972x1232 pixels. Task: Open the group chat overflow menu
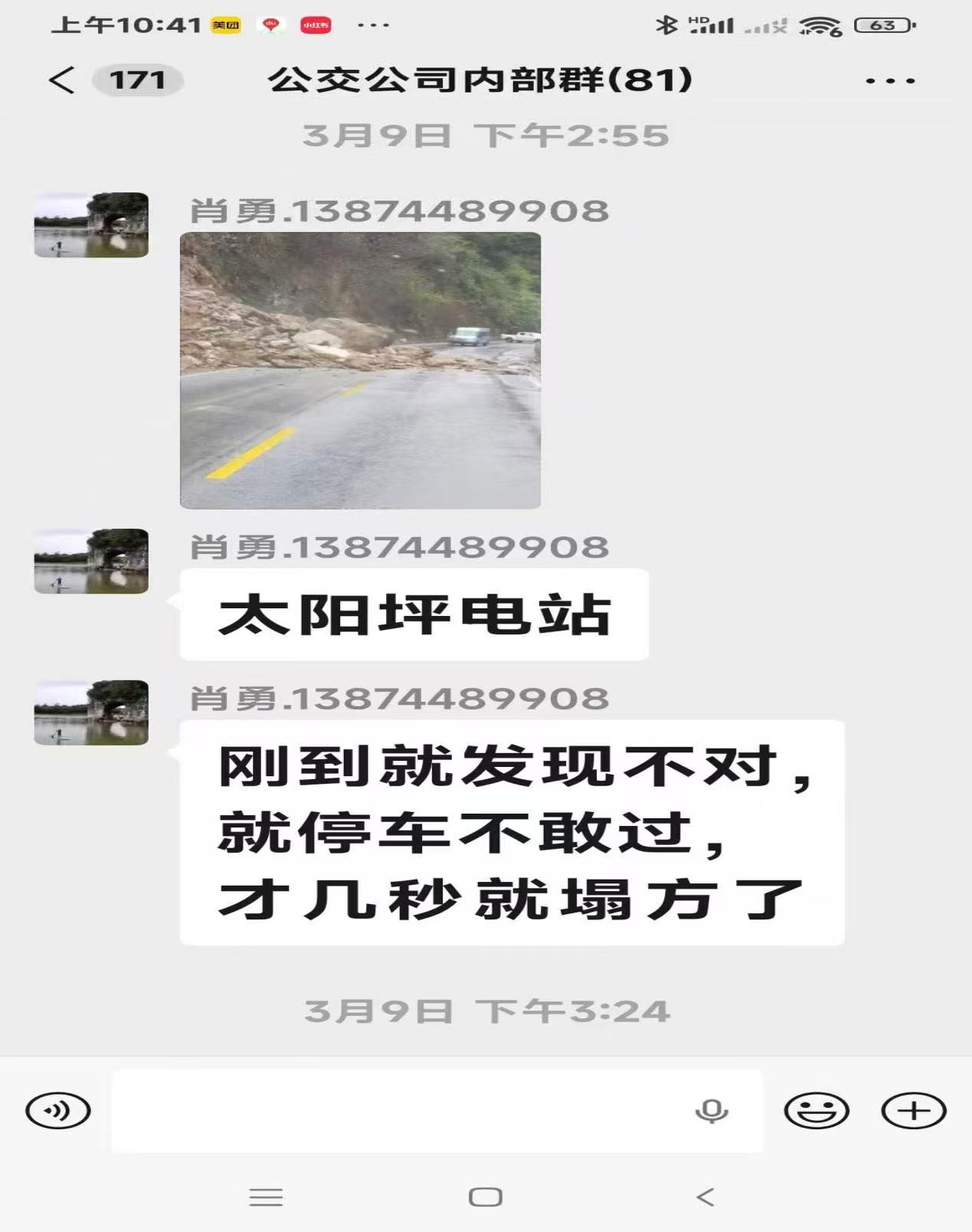click(889, 80)
